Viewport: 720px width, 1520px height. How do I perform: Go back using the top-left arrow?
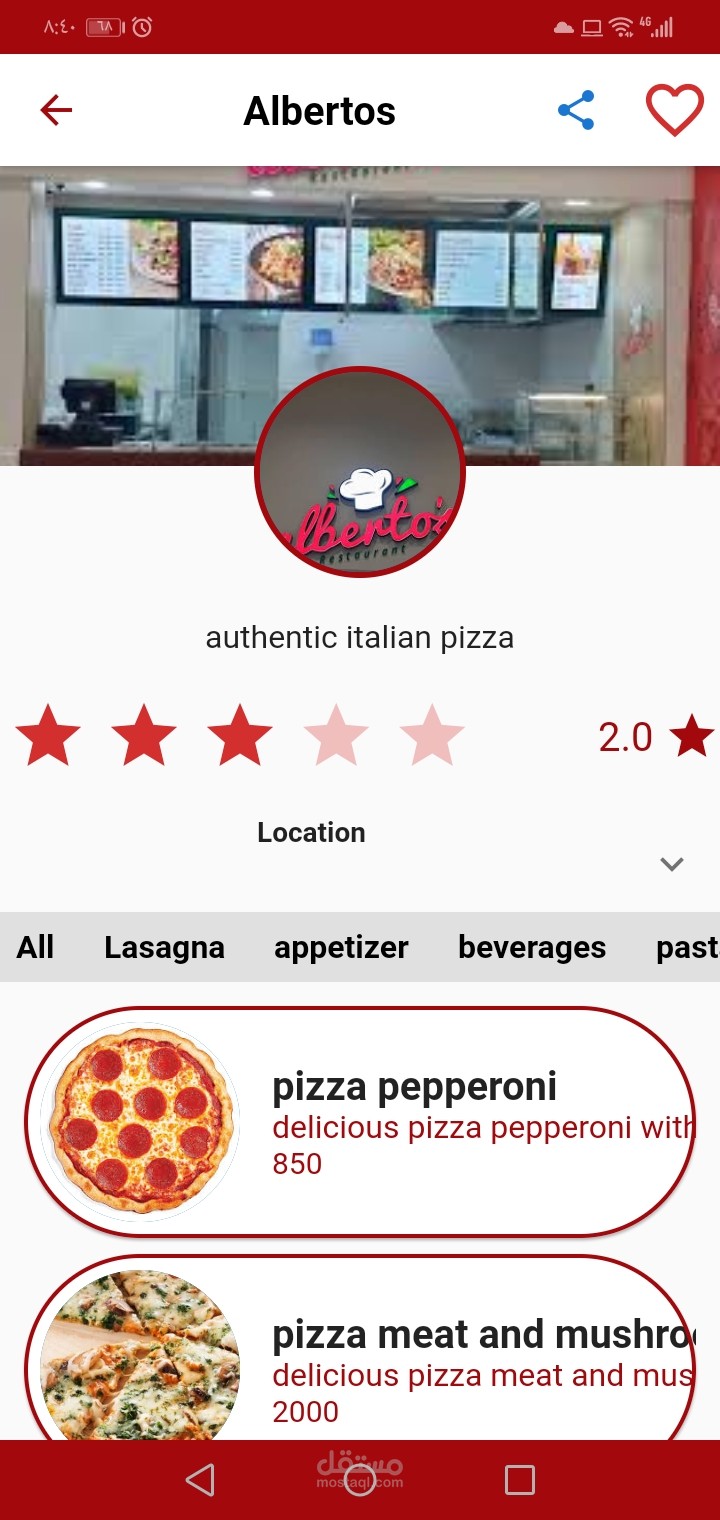pyautogui.click(x=56, y=110)
